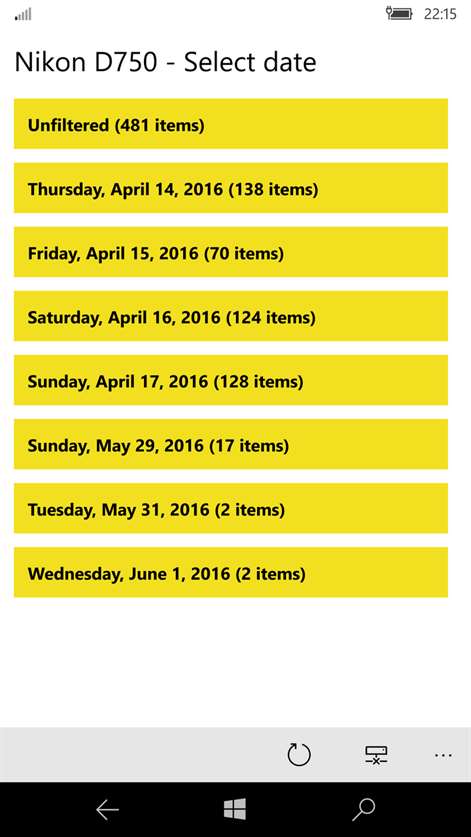
Task: Open Sunday, April 17, 2016 items
Action: pos(231,380)
